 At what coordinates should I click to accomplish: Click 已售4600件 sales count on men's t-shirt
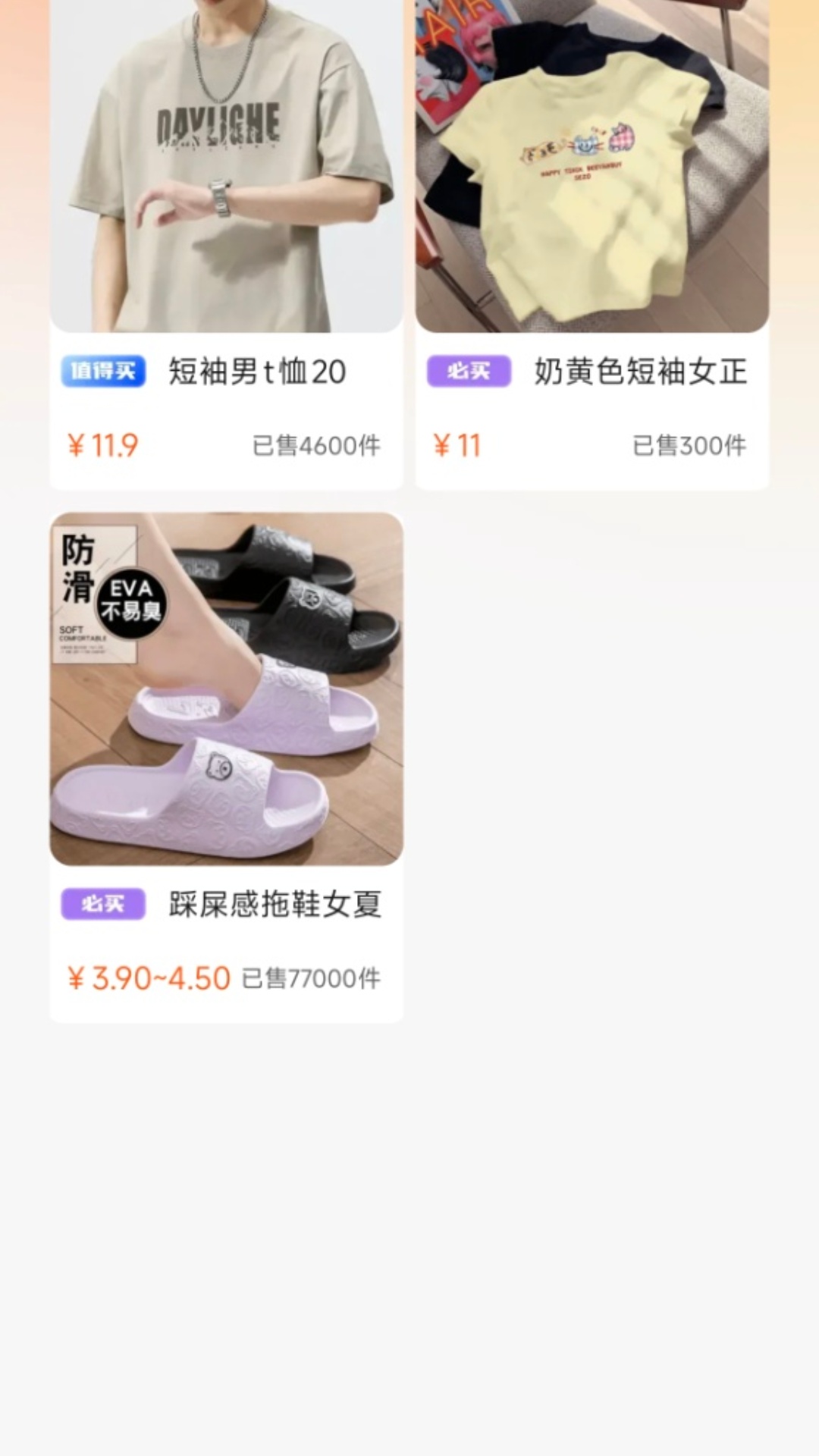[315, 447]
